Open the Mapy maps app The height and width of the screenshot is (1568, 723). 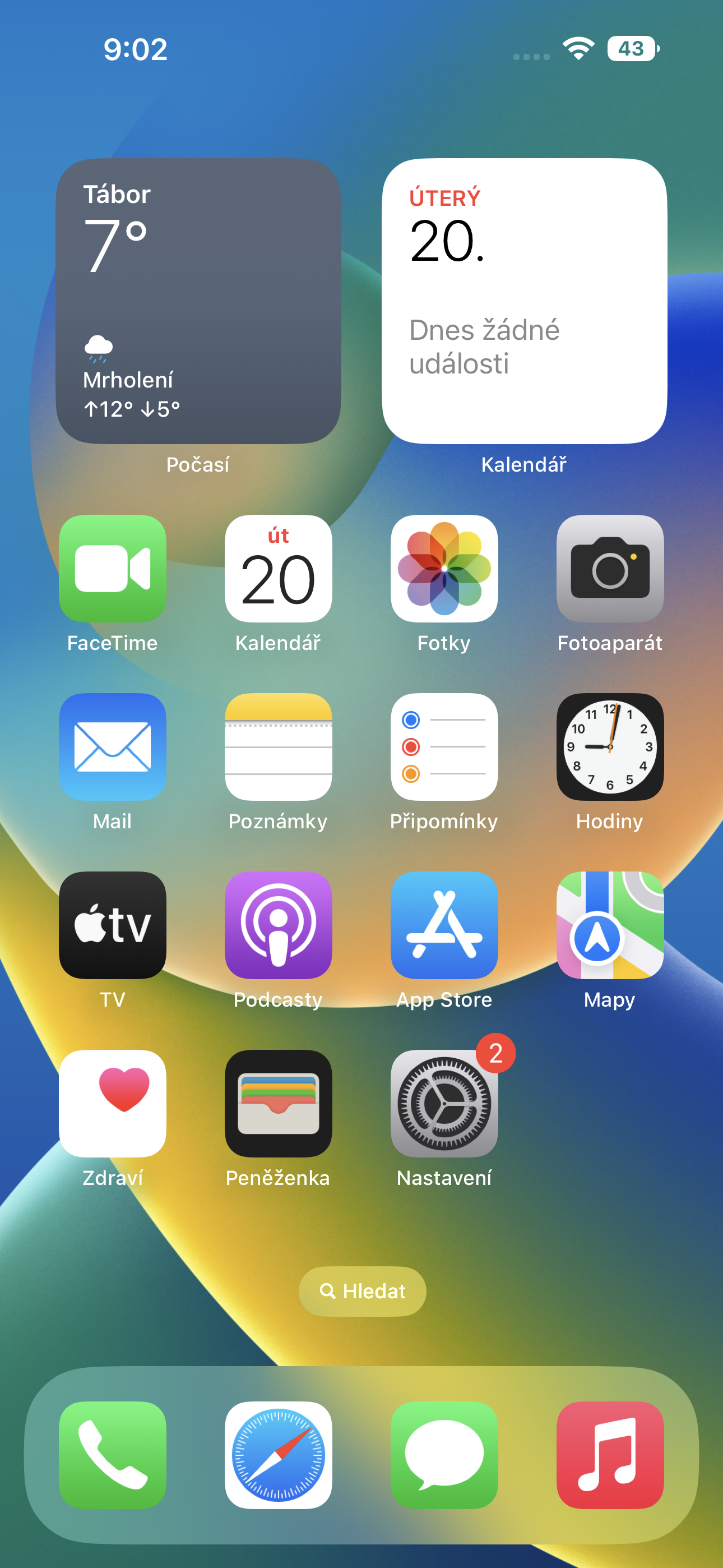pyautogui.click(x=610, y=925)
